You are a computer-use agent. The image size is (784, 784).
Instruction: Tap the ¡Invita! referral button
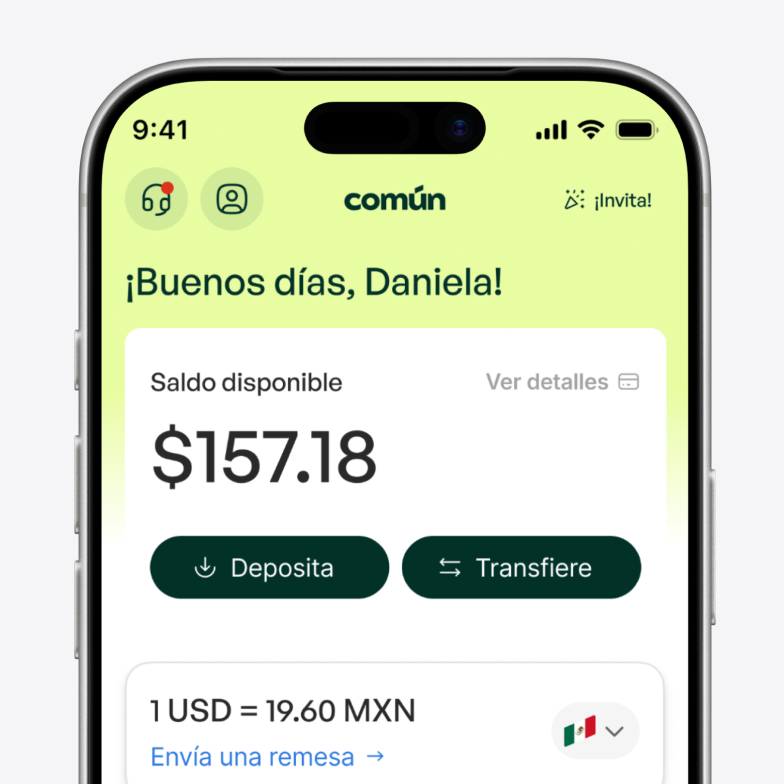tap(608, 200)
